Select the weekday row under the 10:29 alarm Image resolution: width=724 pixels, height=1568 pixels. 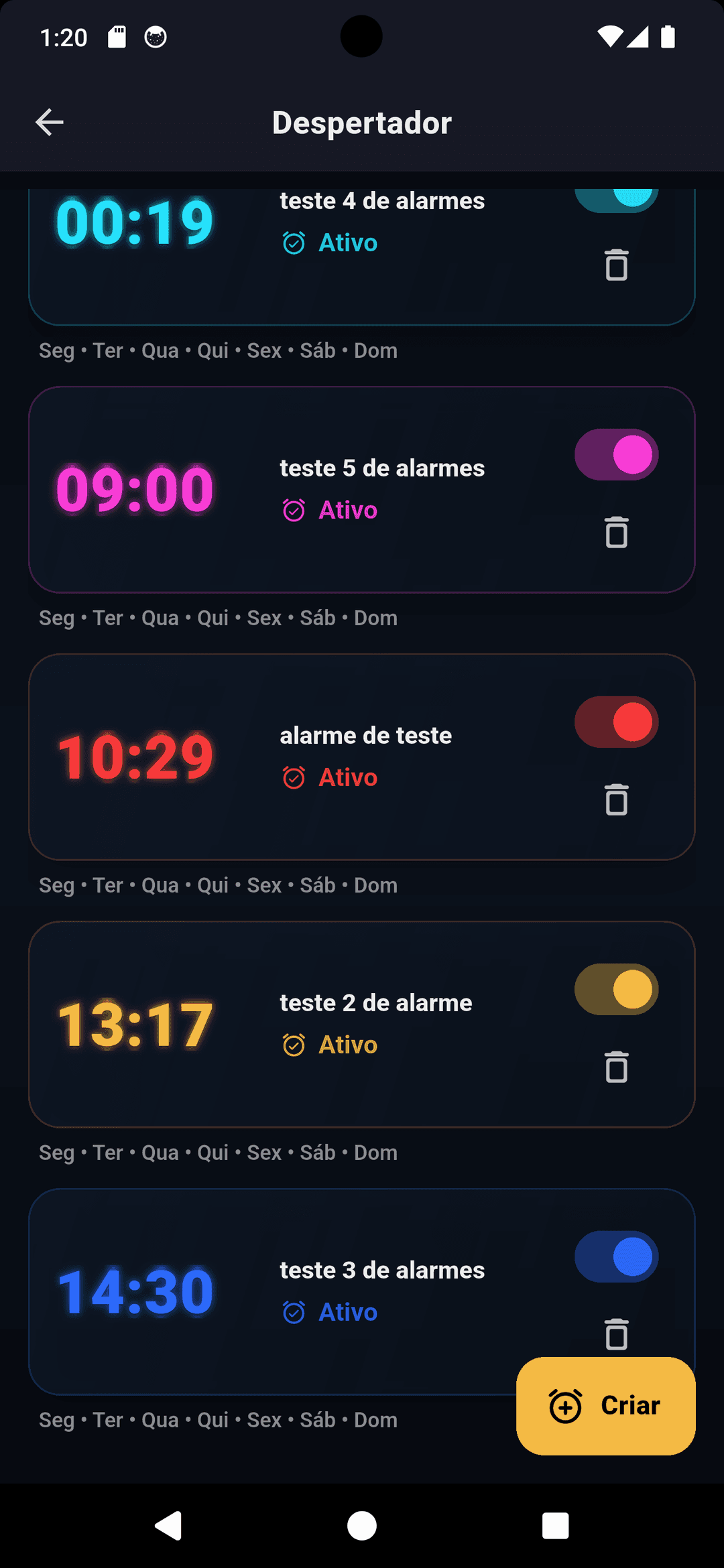click(x=217, y=885)
